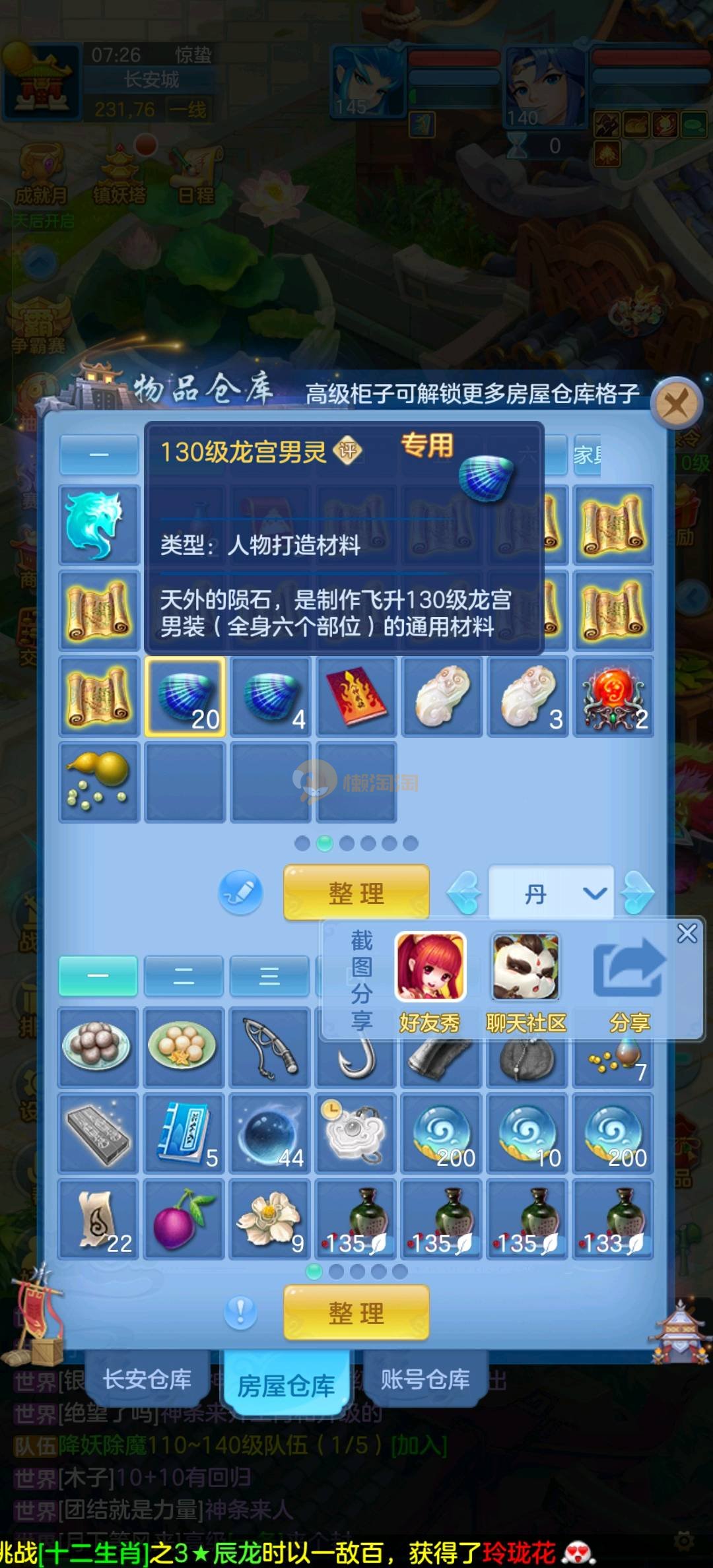713x1568 pixels.
Task: Select the red flame book item
Action: (x=356, y=697)
